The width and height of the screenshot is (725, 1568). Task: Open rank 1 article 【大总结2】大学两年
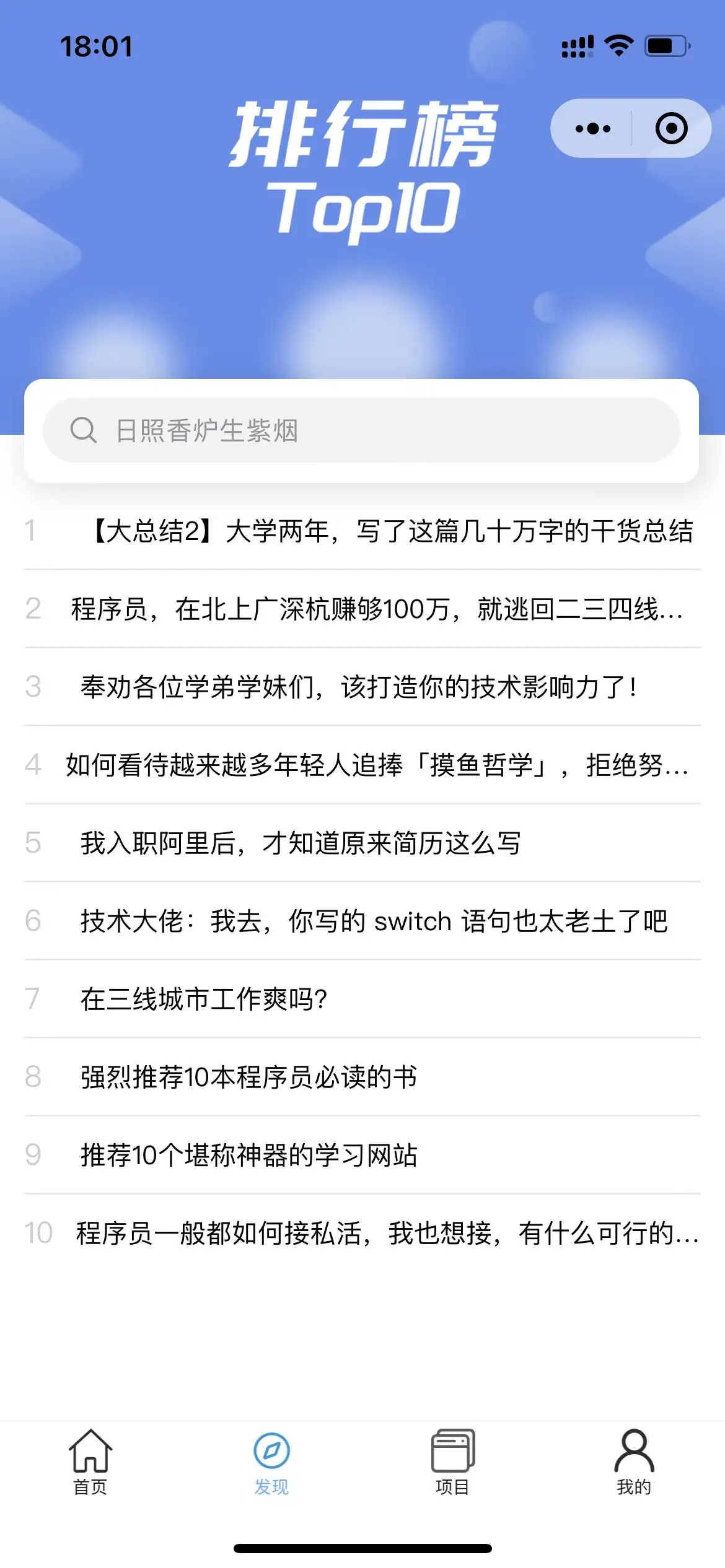(362, 531)
